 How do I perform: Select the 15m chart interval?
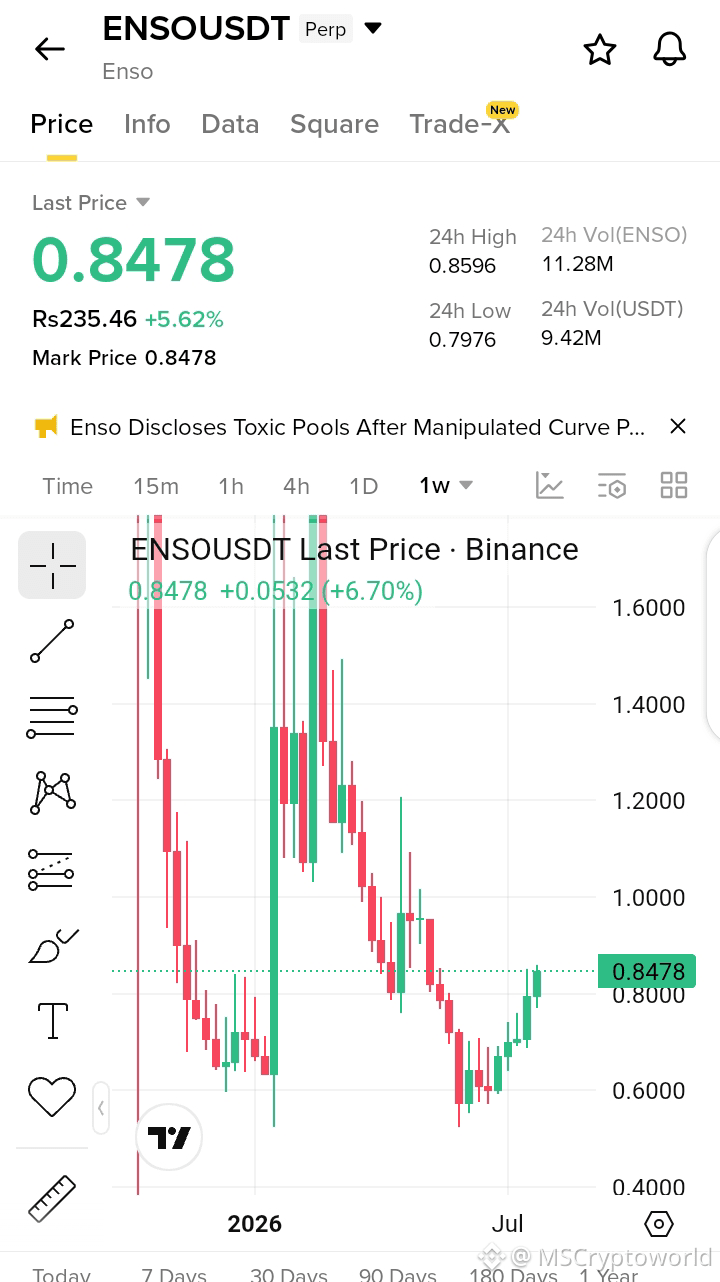pyautogui.click(x=156, y=486)
